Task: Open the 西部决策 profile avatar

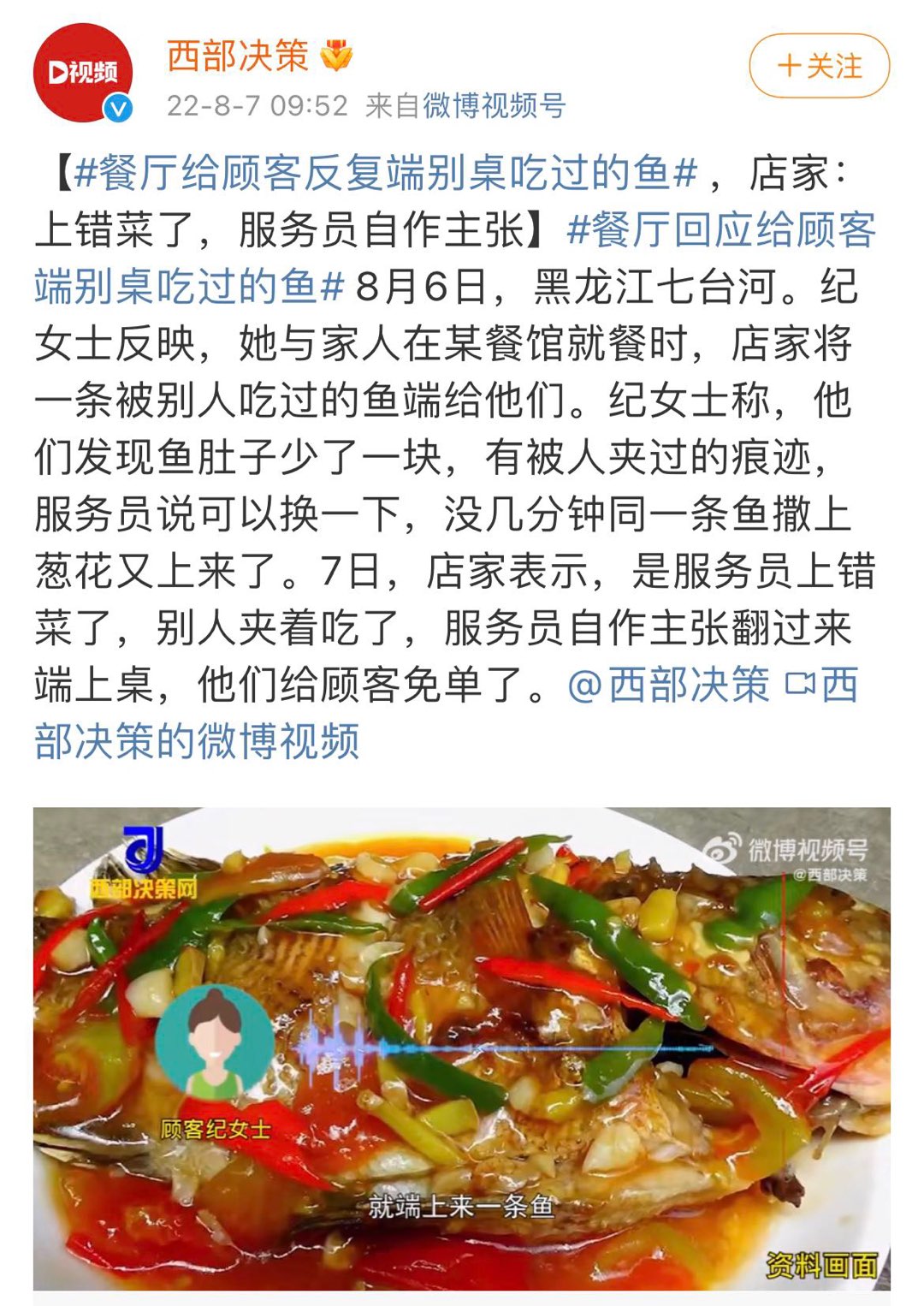Action: coord(83,73)
